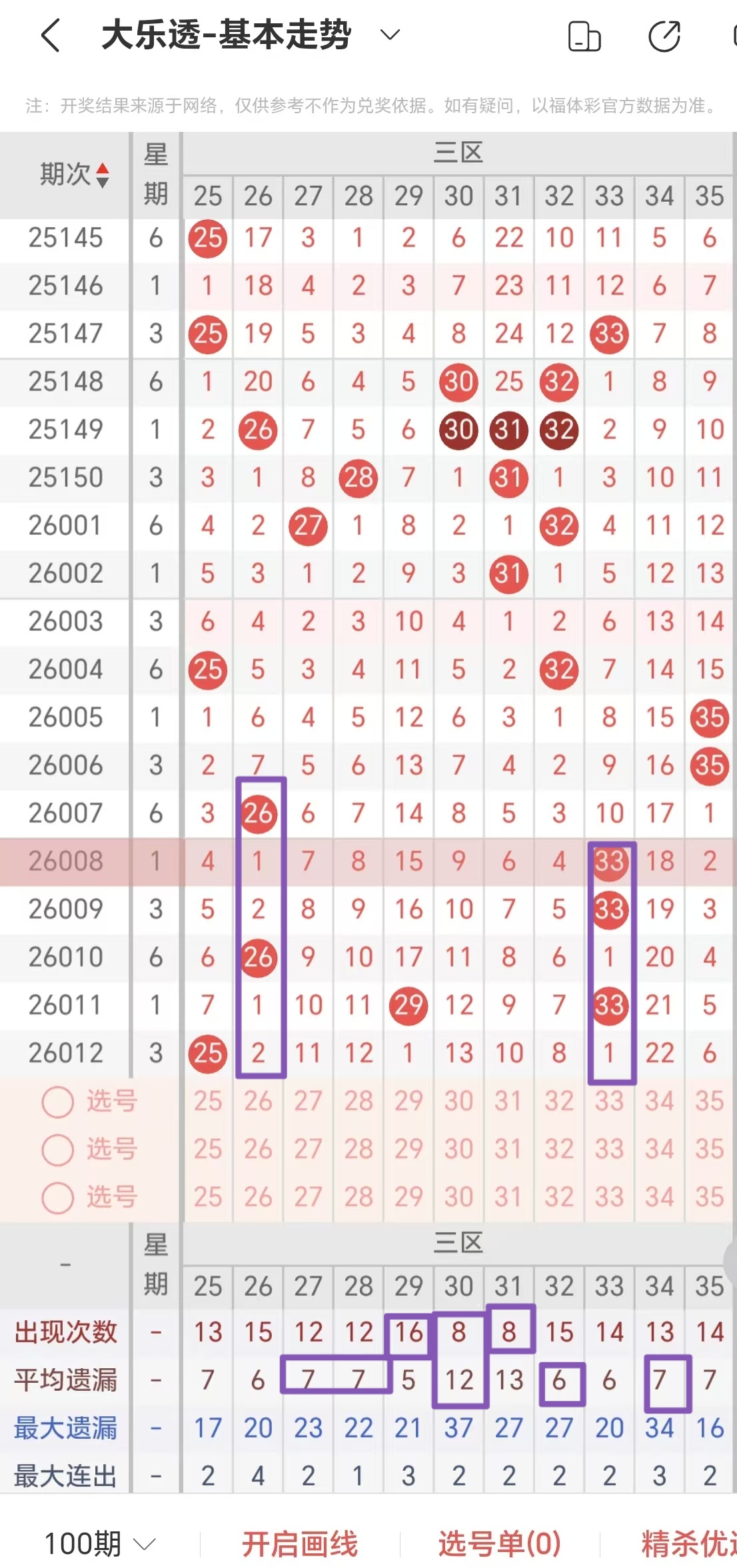737x1568 pixels.
Task: Select the first 选号 pick circle
Action: point(57,1102)
